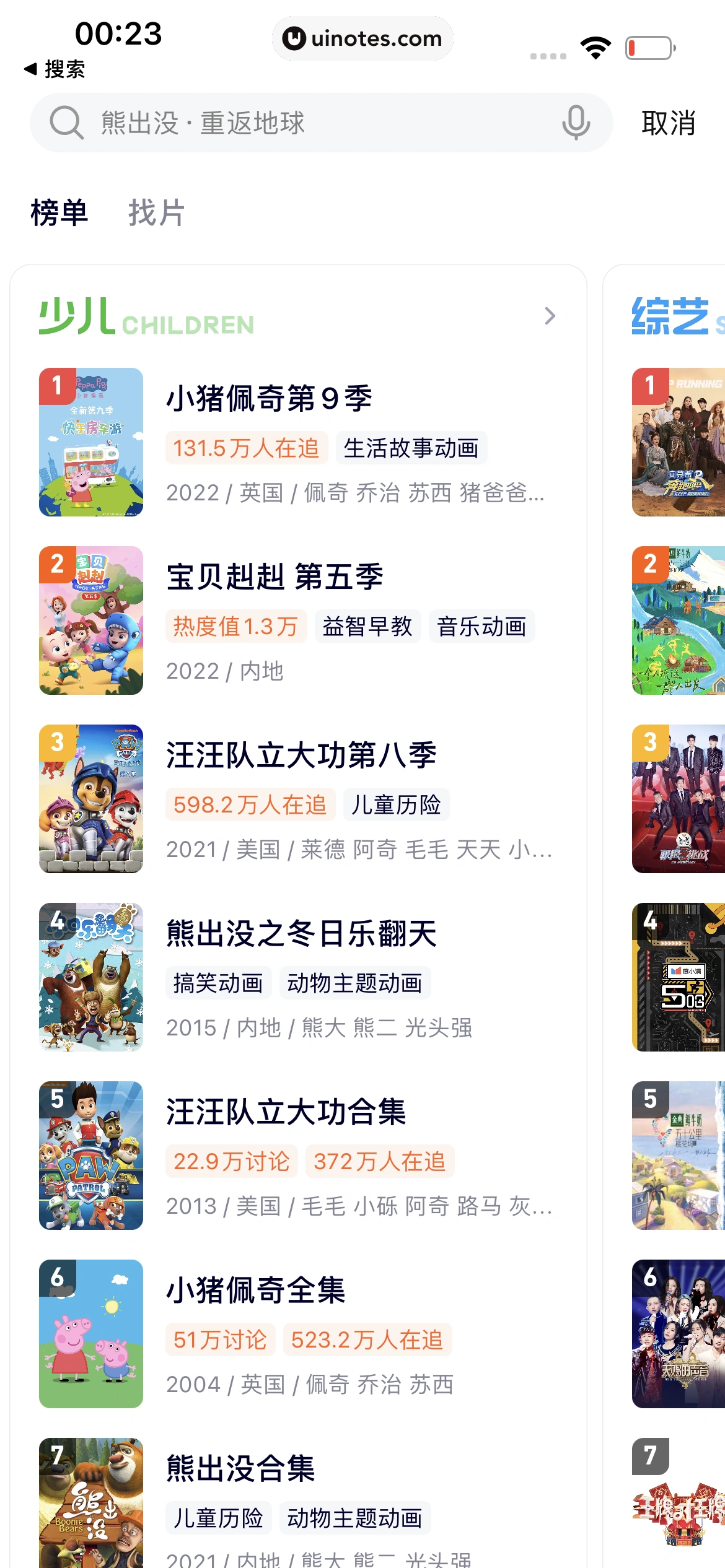The height and width of the screenshot is (1568, 725).
Task: Open the number 1 show in 综艺 ranking
Action: 679,442
